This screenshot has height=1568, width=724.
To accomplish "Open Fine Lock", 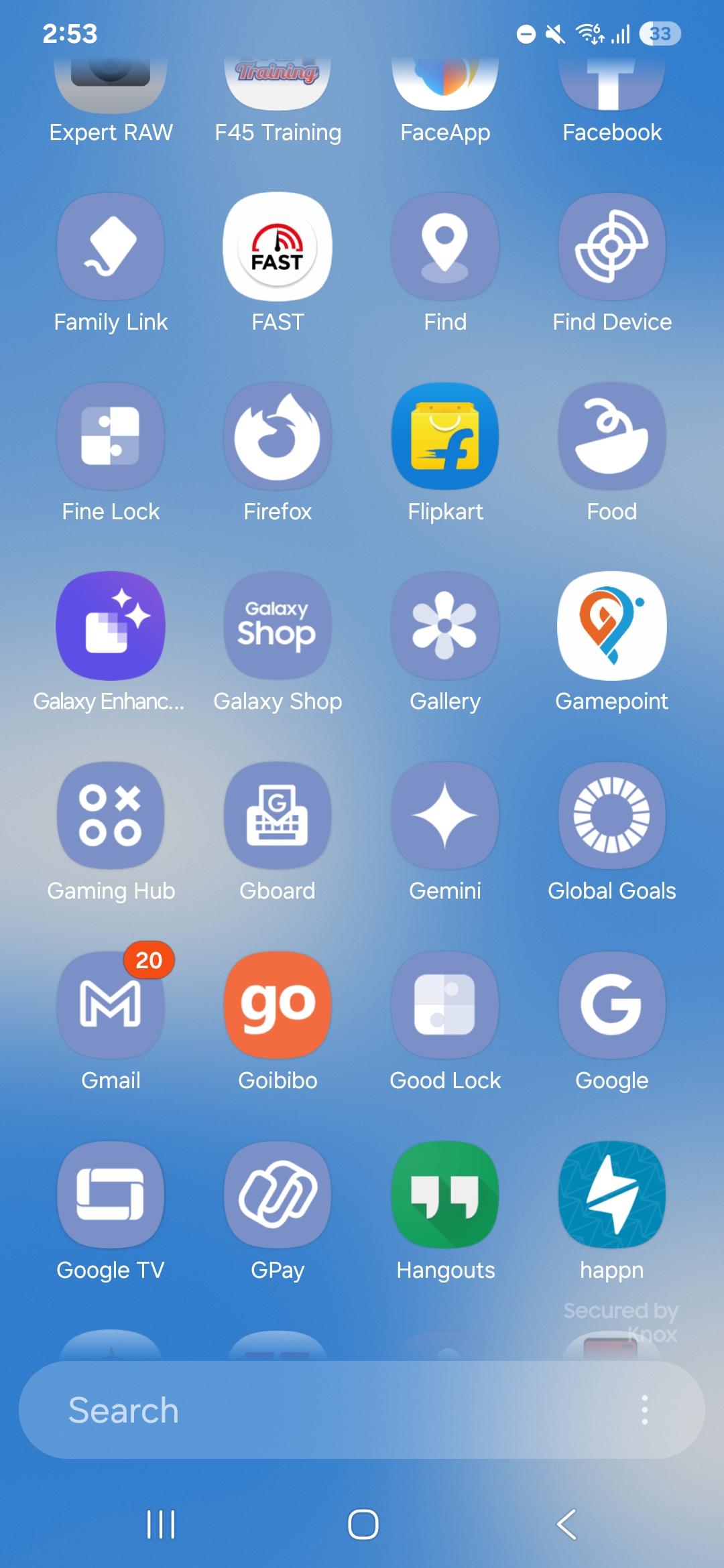I will [111, 436].
